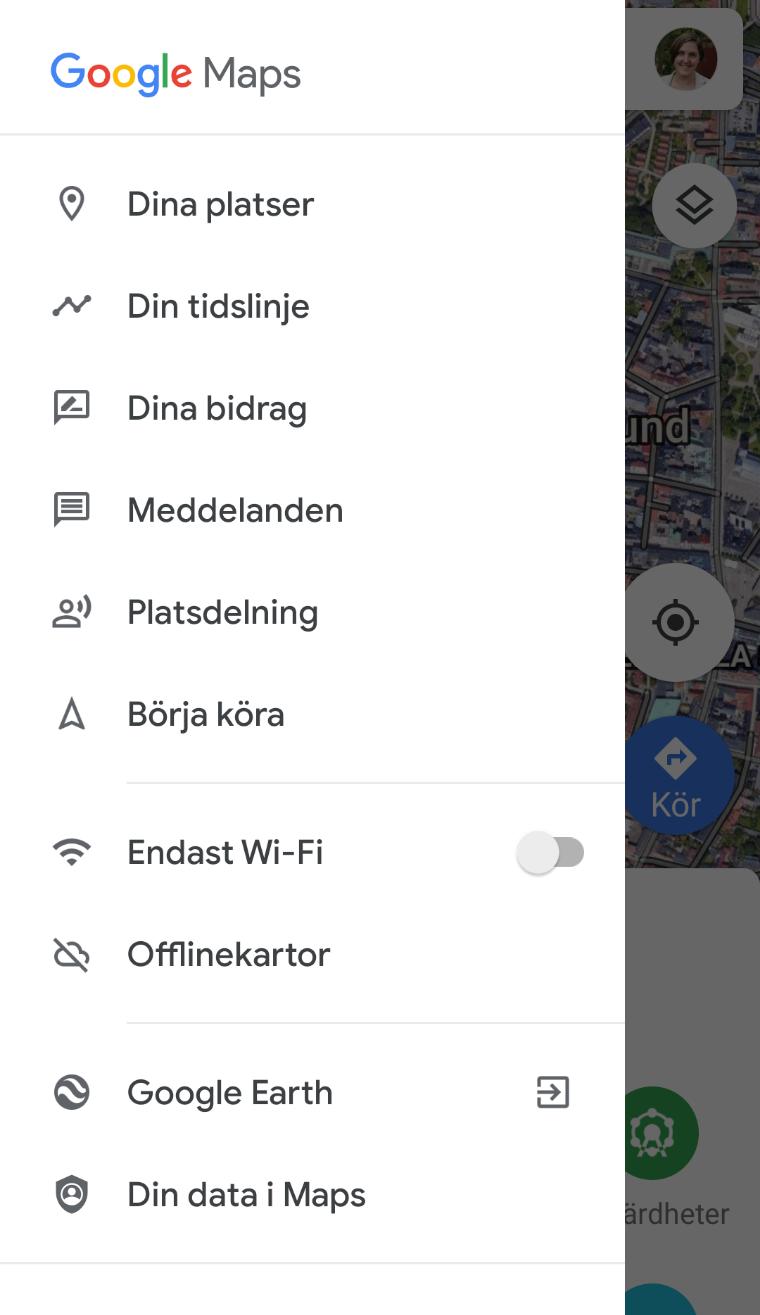This screenshot has width=760, height=1315.
Task: Tap the profile picture avatar
Action: click(x=686, y=59)
